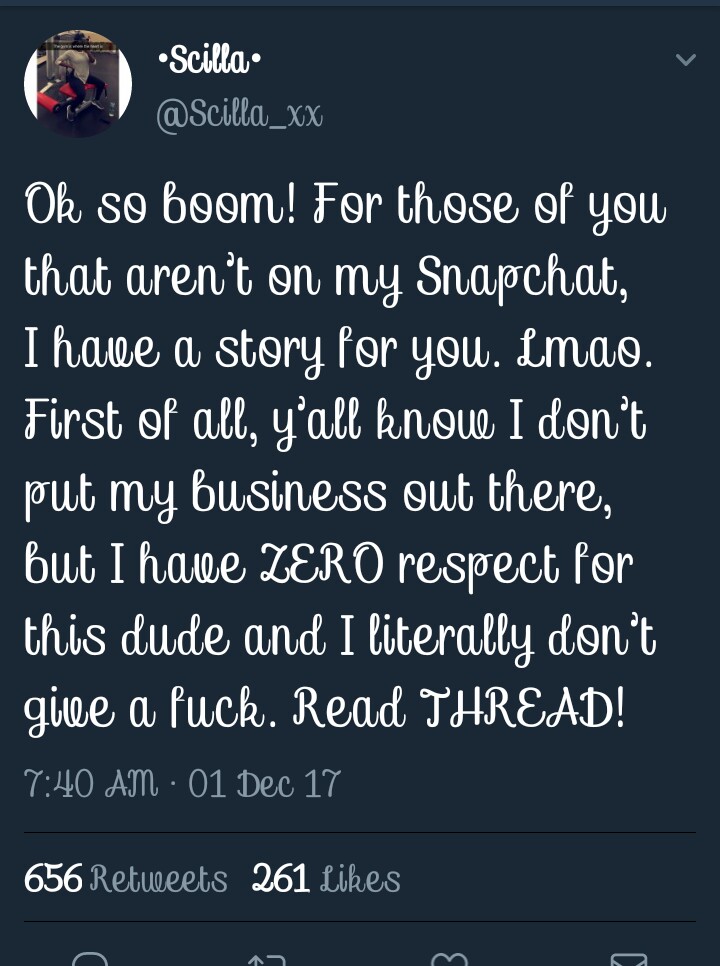This screenshot has width=720, height=966.
Task: Reply to this tweet
Action: point(89,959)
